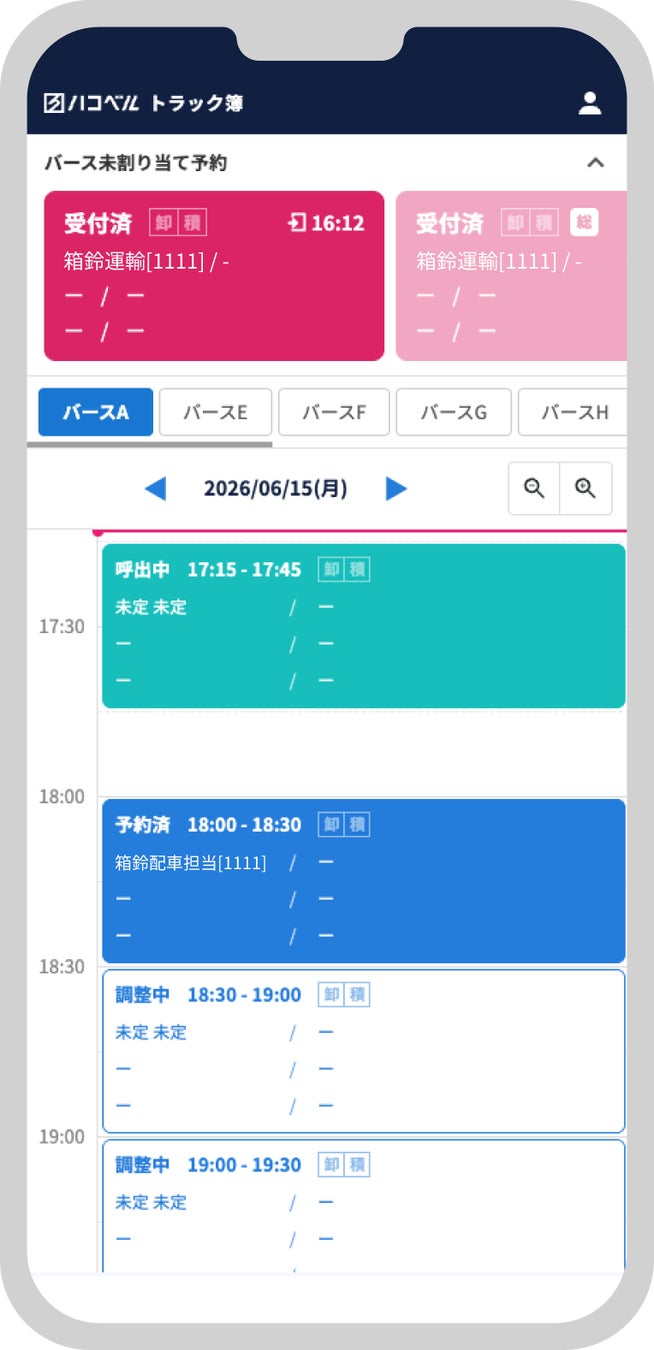Switch to the バースH tab

573,412
